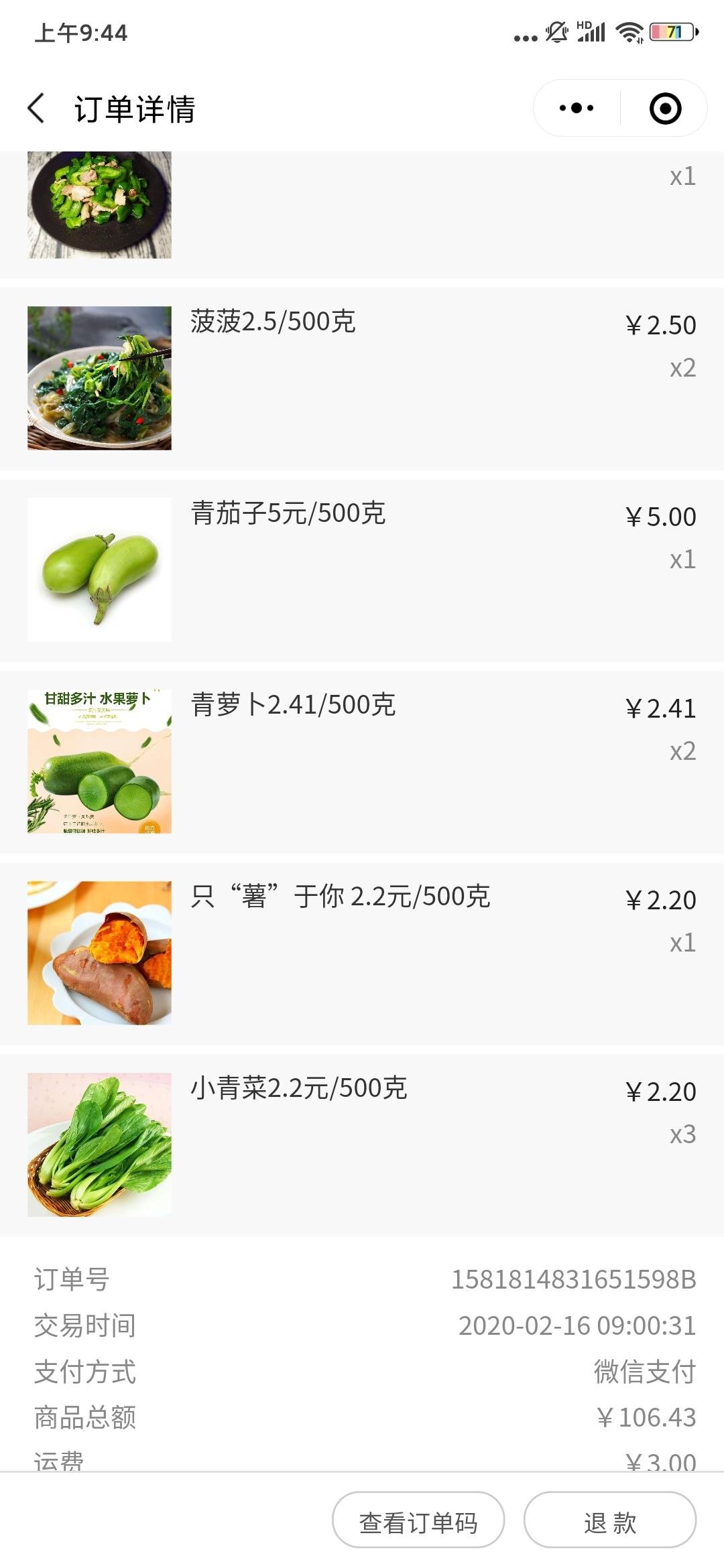Screen dimensions: 724x1568
Task: Open the 菠菠2.5/500克 item
Action: pos(362,379)
